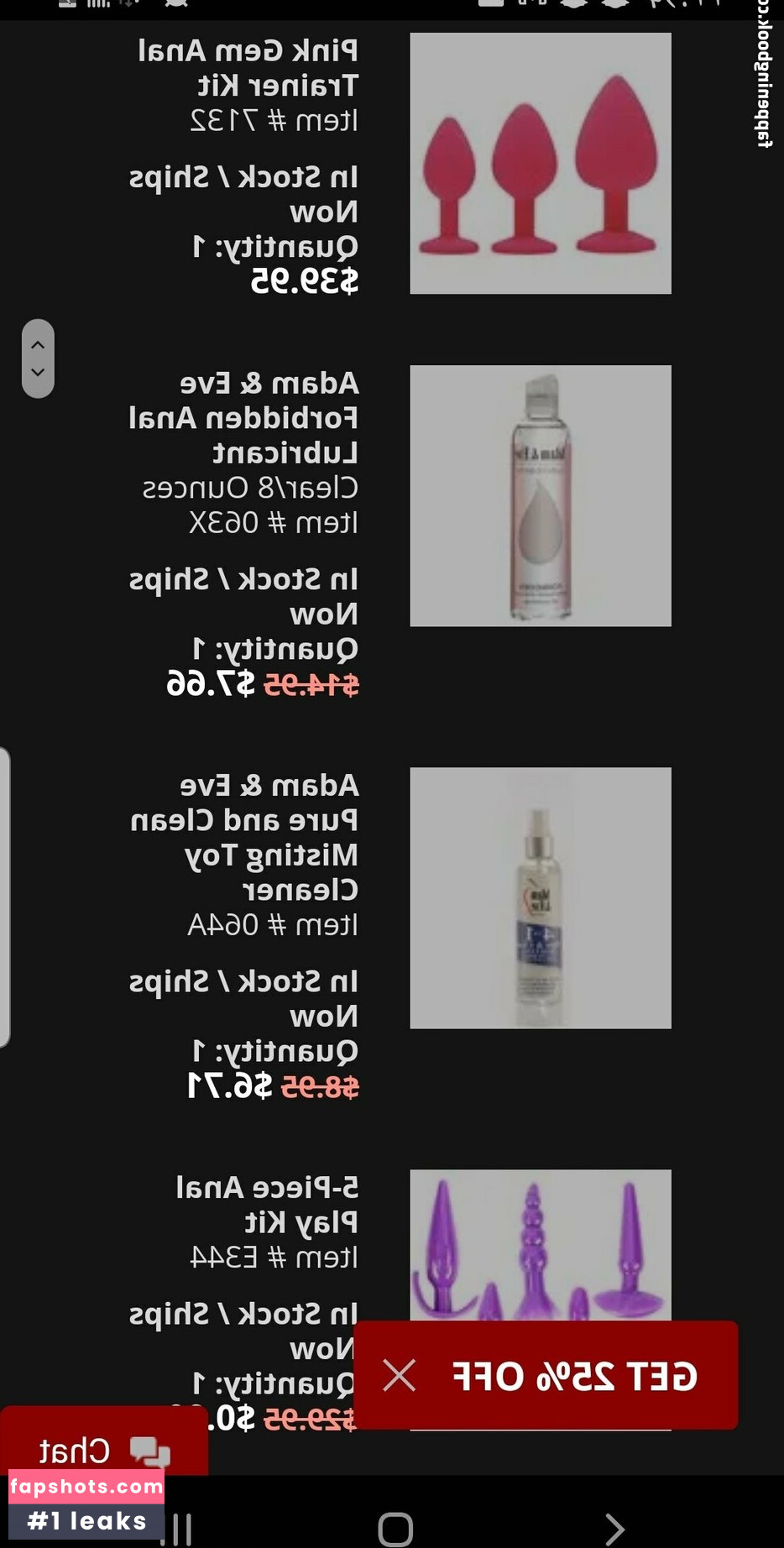Open the 5-Piece Anal Play Kit item
This screenshot has width=784, height=1548.
click(x=267, y=1205)
